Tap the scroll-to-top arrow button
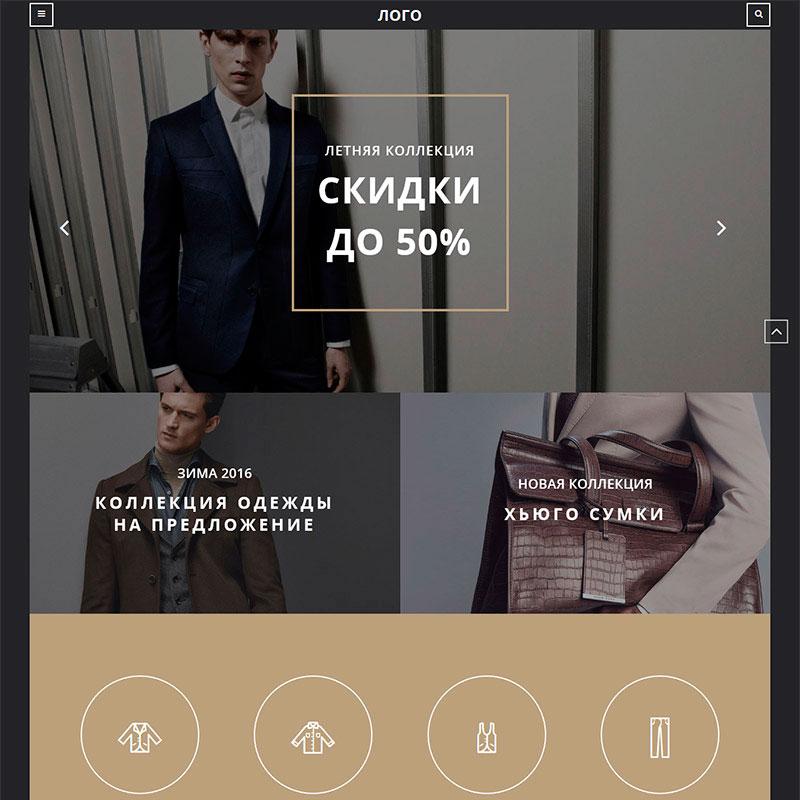 (x=776, y=332)
